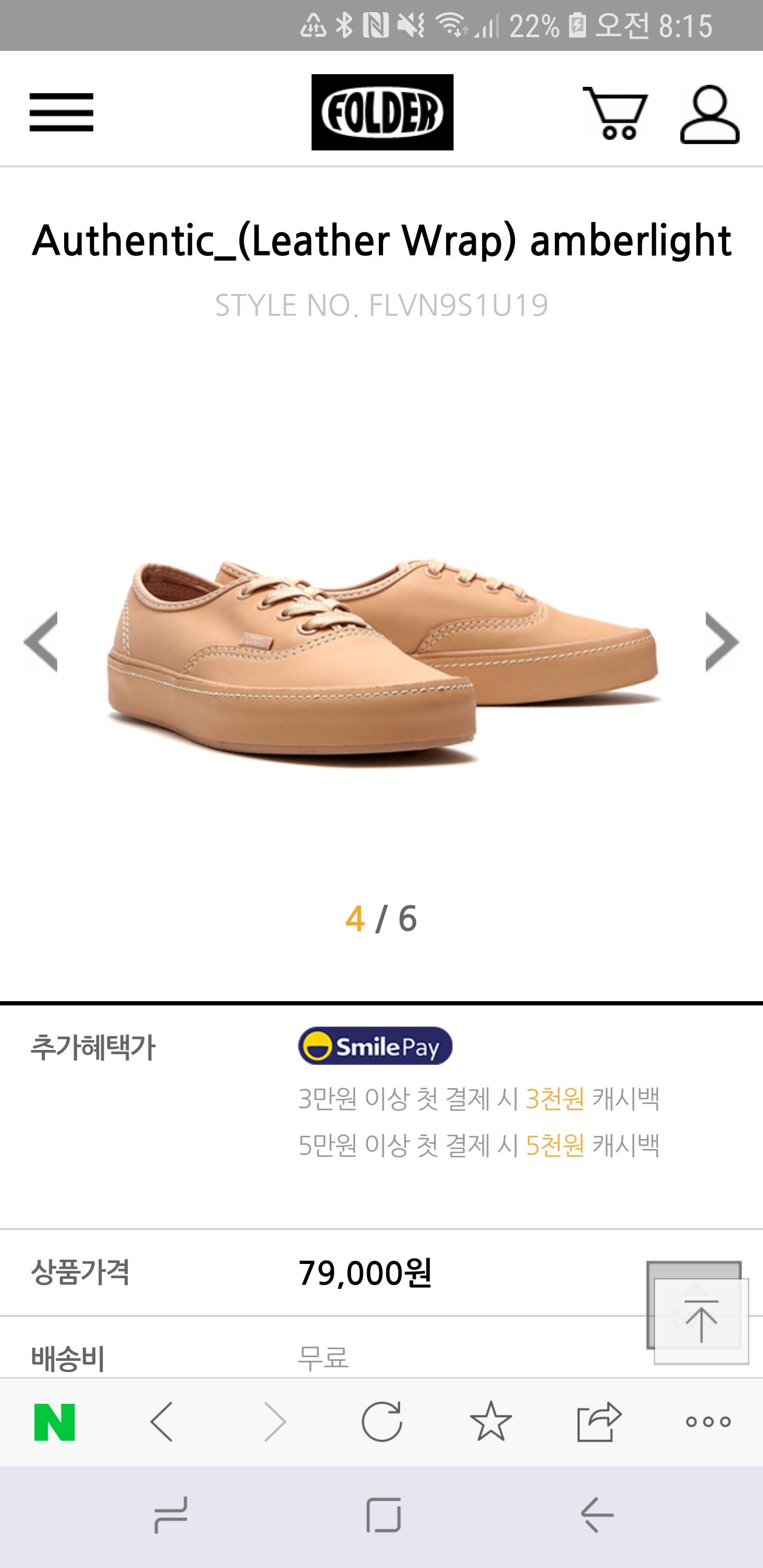Open the browser's more options menu

coord(707,1422)
